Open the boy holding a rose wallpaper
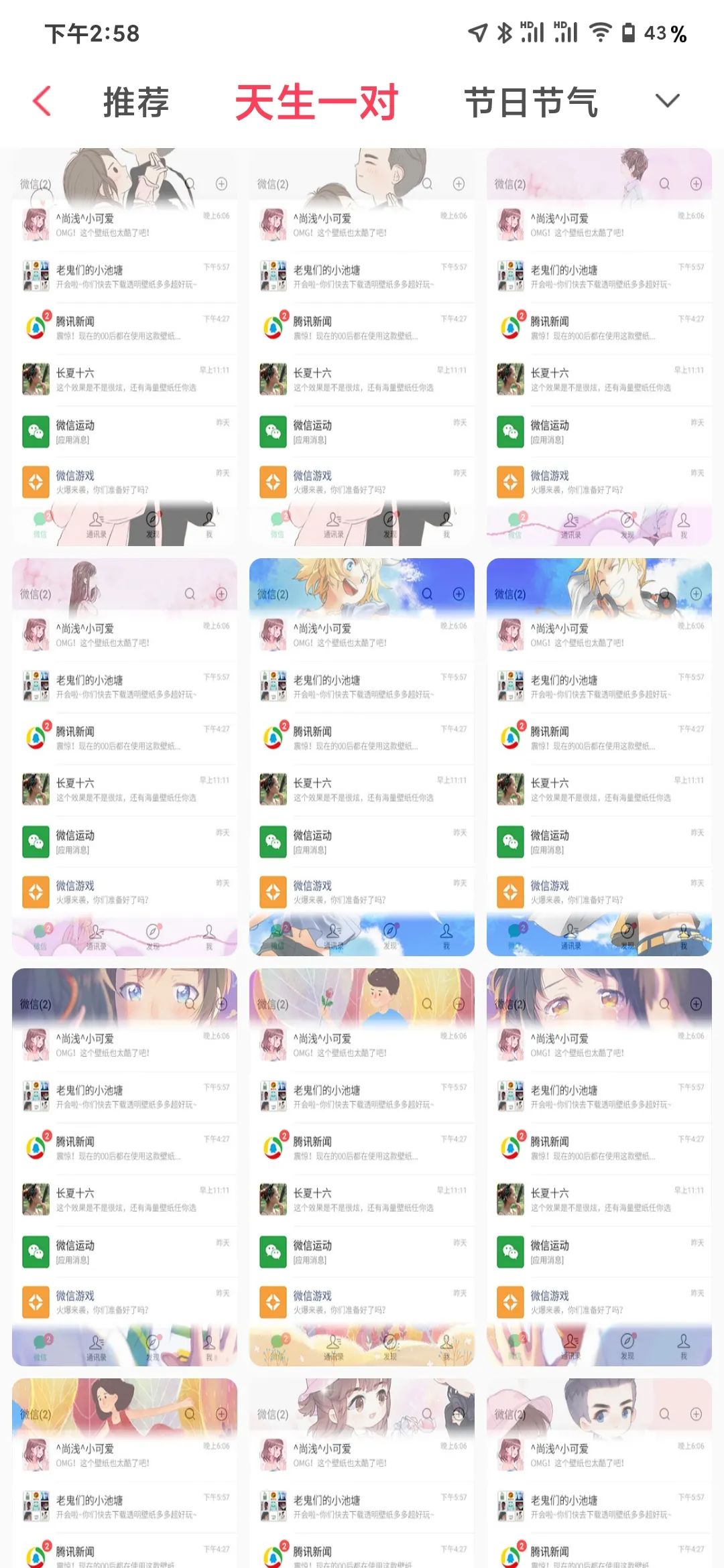Screen dimensions: 724x1568 [x=361, y=1167]
